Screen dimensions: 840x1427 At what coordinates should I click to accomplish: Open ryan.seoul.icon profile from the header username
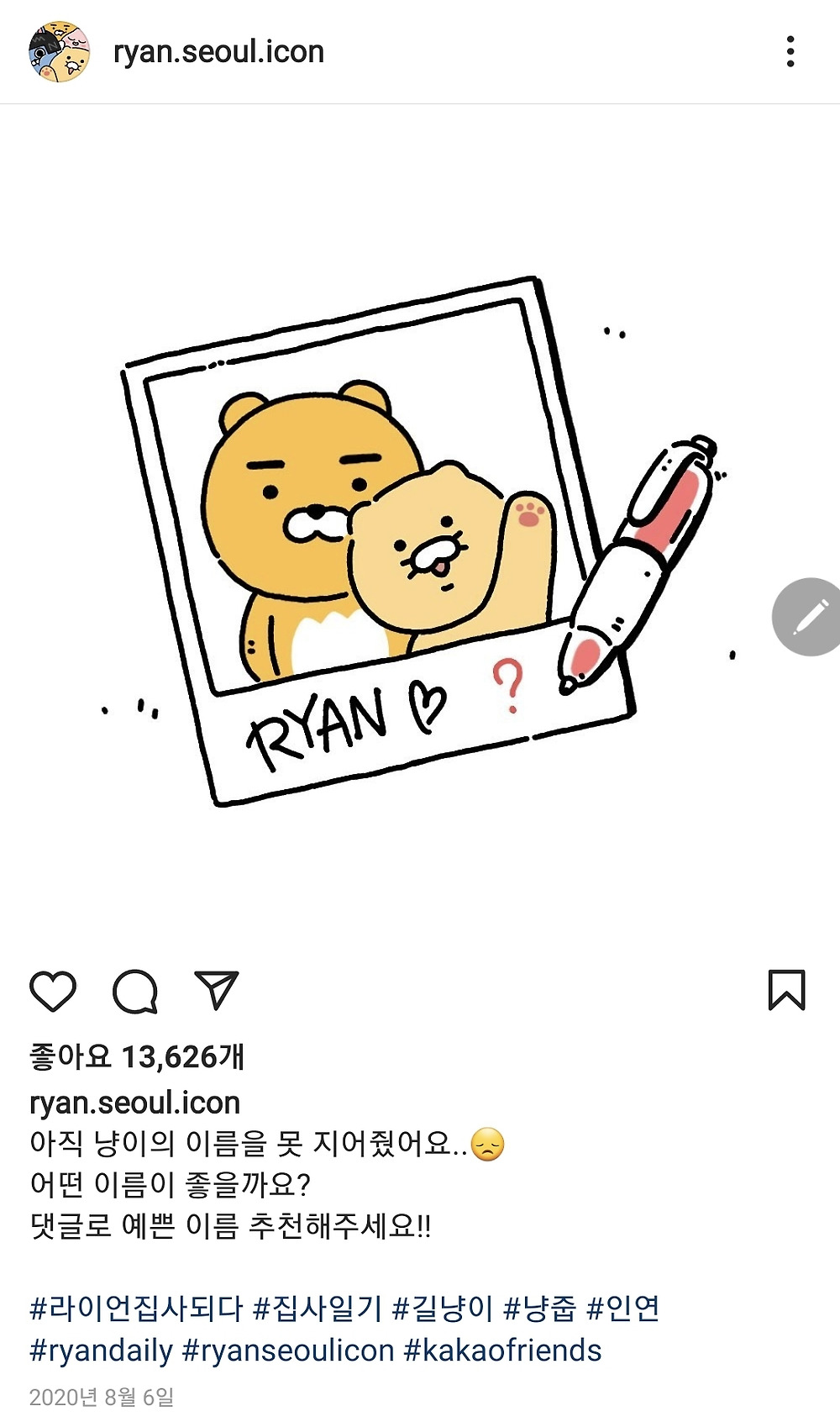point(218,52)
